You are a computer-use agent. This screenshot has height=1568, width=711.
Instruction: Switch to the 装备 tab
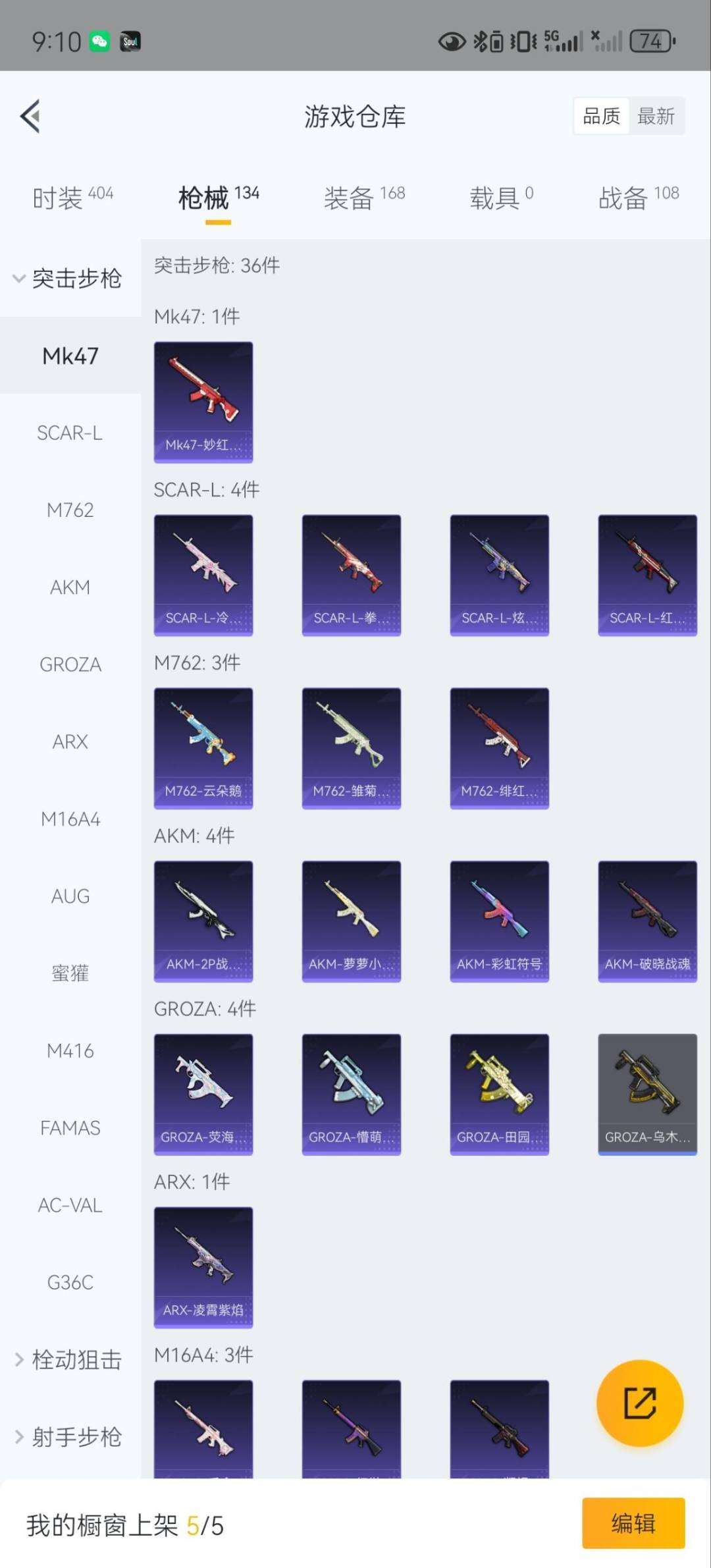click(363, 197)
